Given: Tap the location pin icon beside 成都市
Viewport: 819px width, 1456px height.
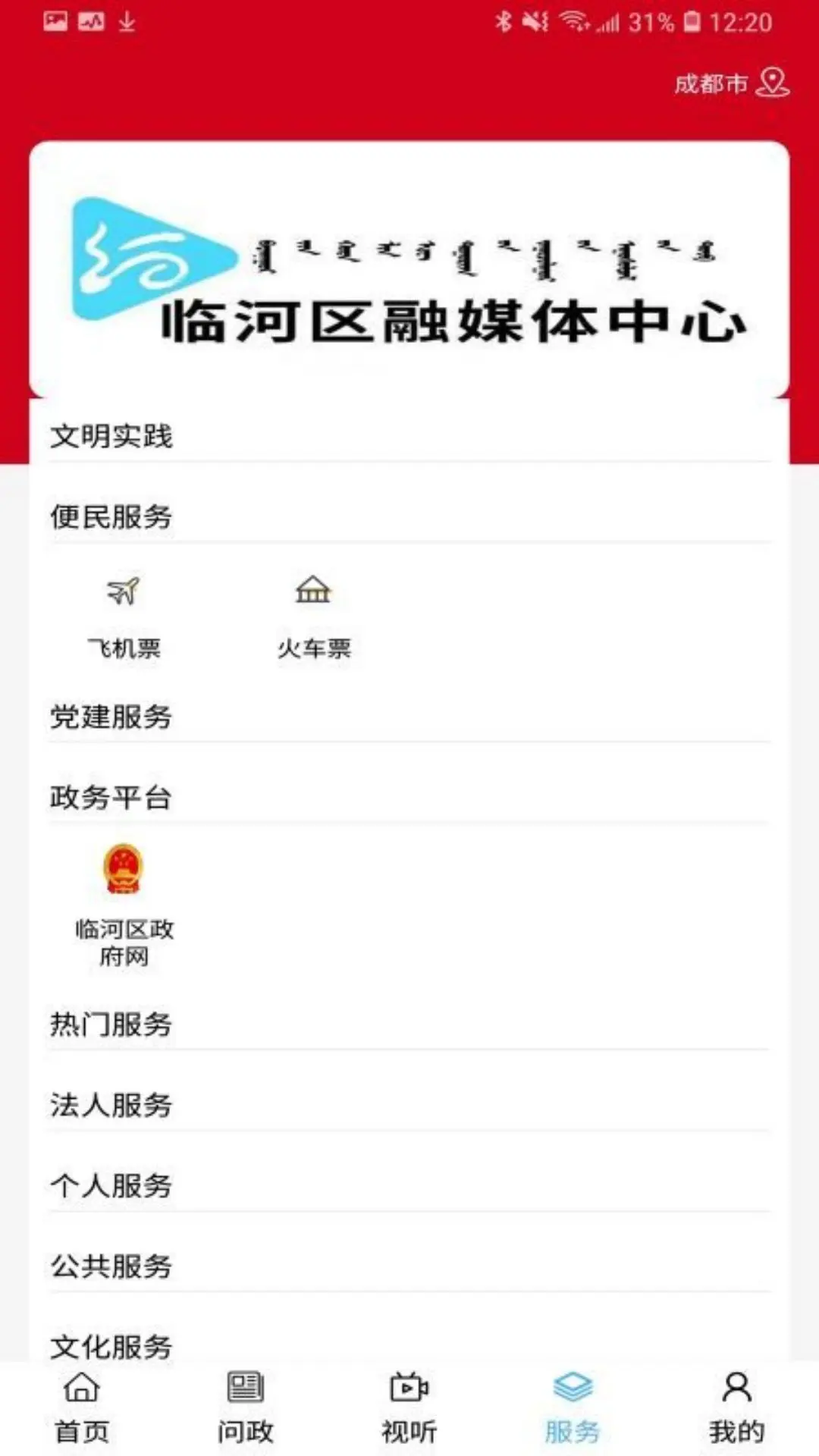Looking at the screenshot, I should pos(773,83).
